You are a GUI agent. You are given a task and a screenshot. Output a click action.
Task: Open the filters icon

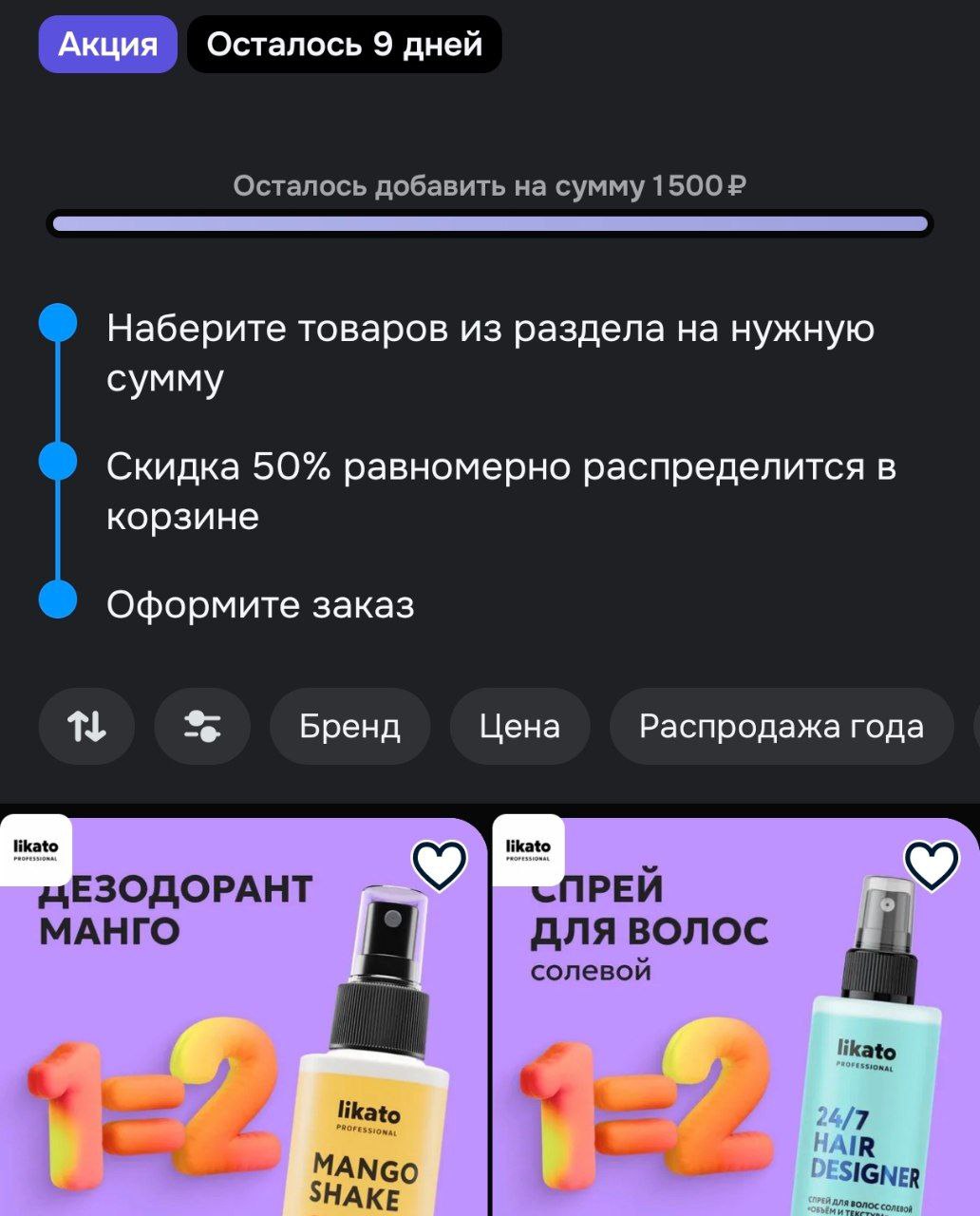coord(202,727)
